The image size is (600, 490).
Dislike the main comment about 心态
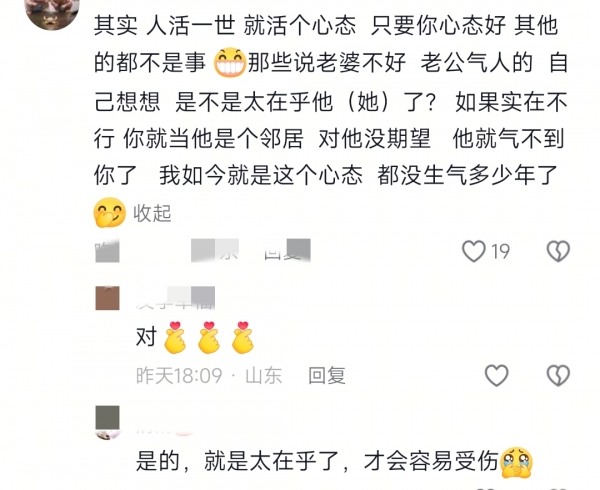tap(557, 251)
